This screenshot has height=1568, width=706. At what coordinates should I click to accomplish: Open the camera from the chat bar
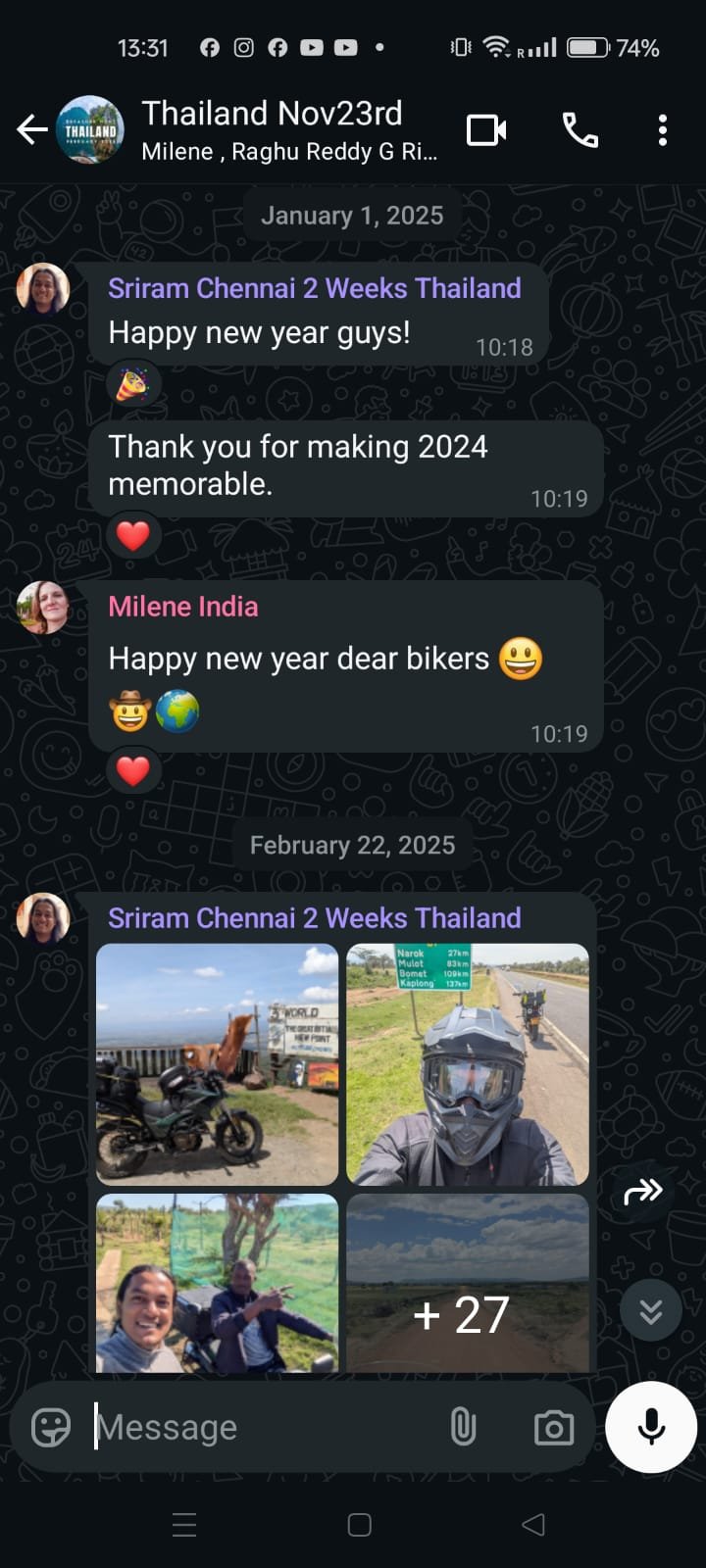point(554,1427)
